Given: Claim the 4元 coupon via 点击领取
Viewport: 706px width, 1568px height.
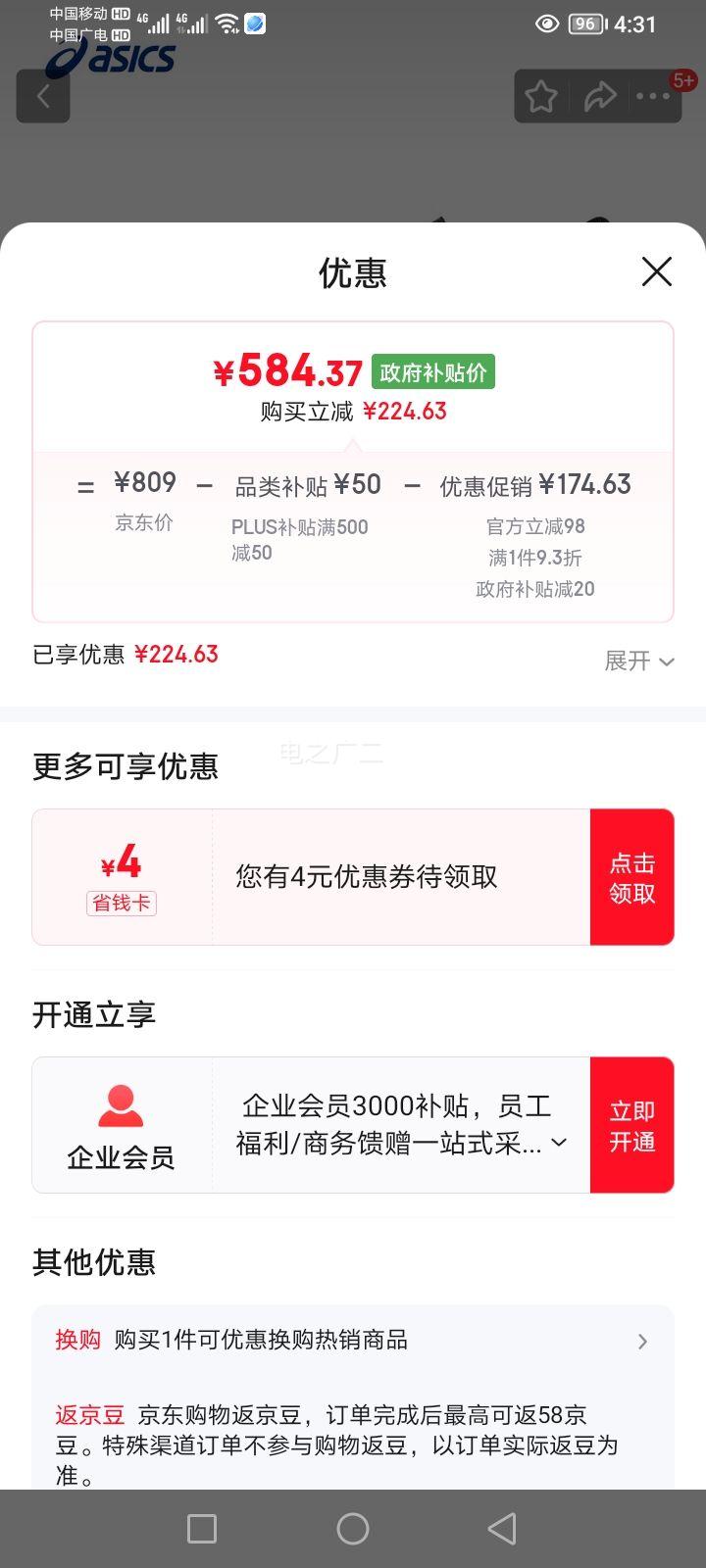Looking at the screenshot, I should click(631, 877).
